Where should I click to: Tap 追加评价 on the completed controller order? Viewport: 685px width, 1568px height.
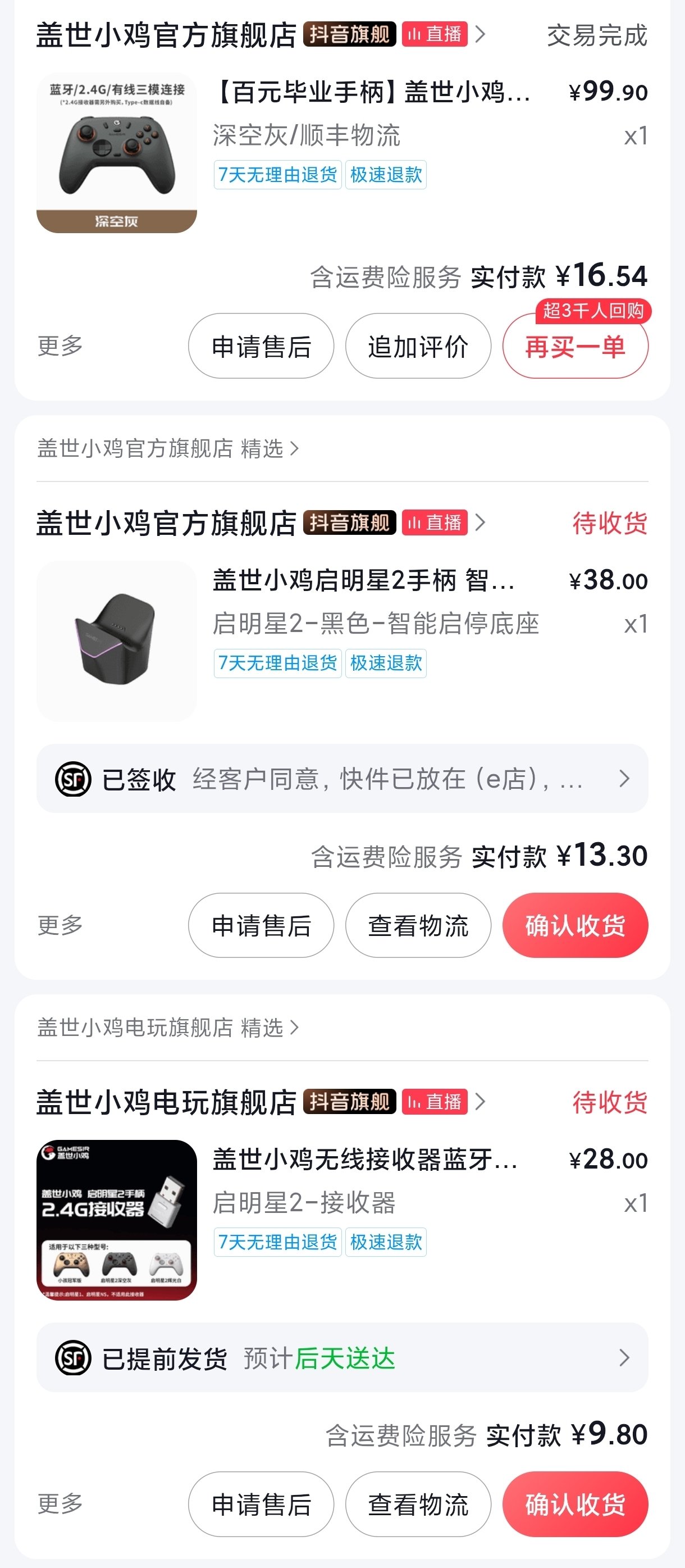(x=418, y=346)
